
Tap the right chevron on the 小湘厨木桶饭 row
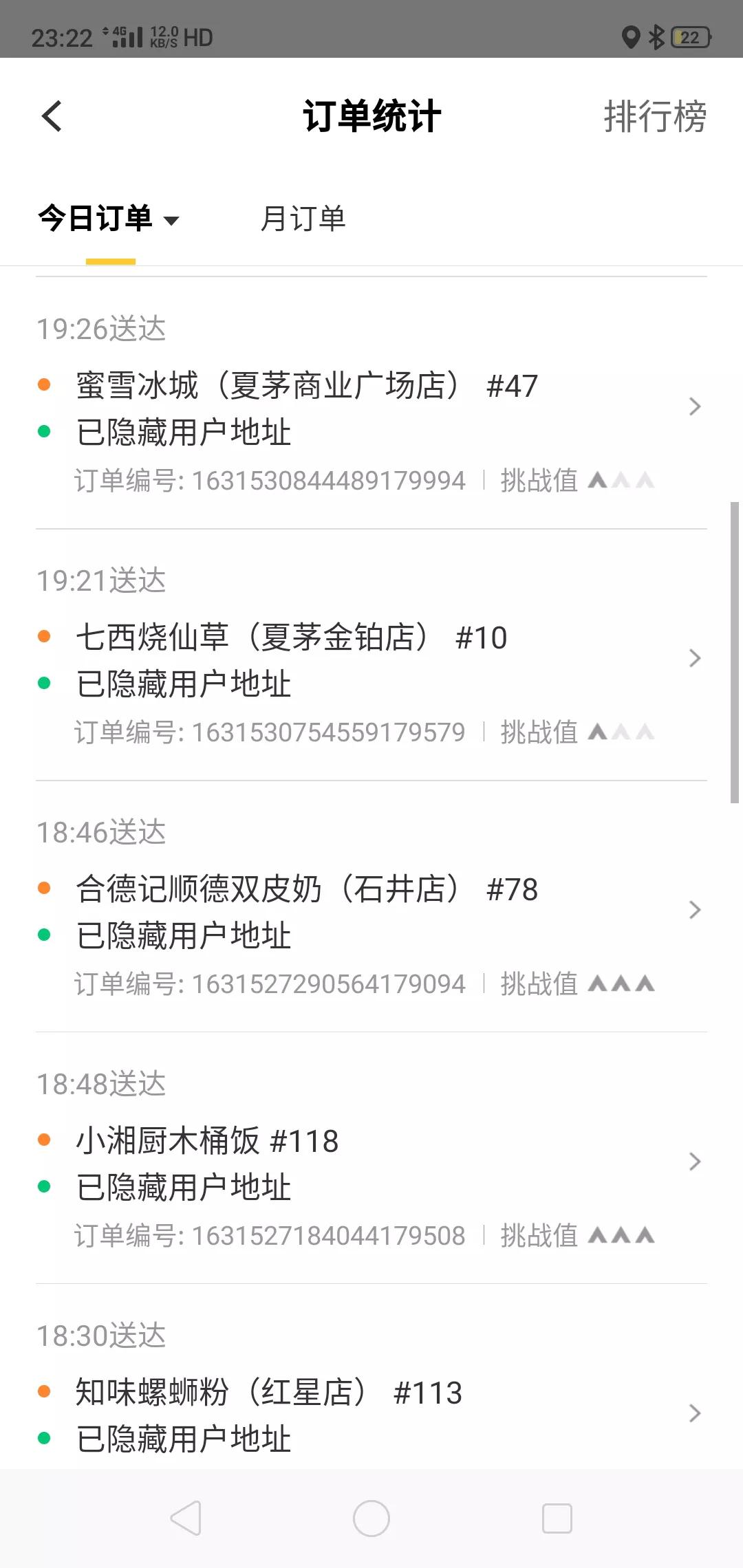[x=695, y=1162]
